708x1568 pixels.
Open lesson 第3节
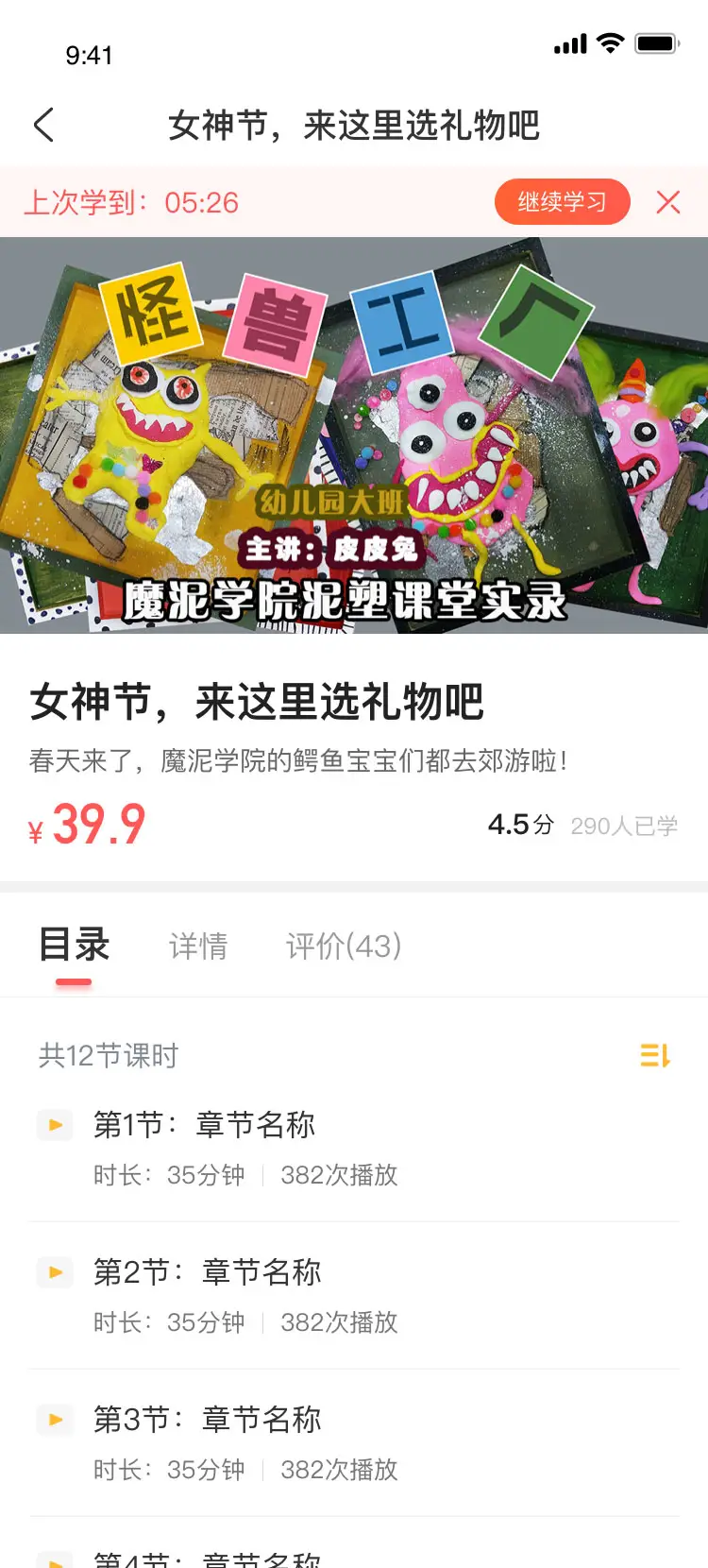point(208,1420)
